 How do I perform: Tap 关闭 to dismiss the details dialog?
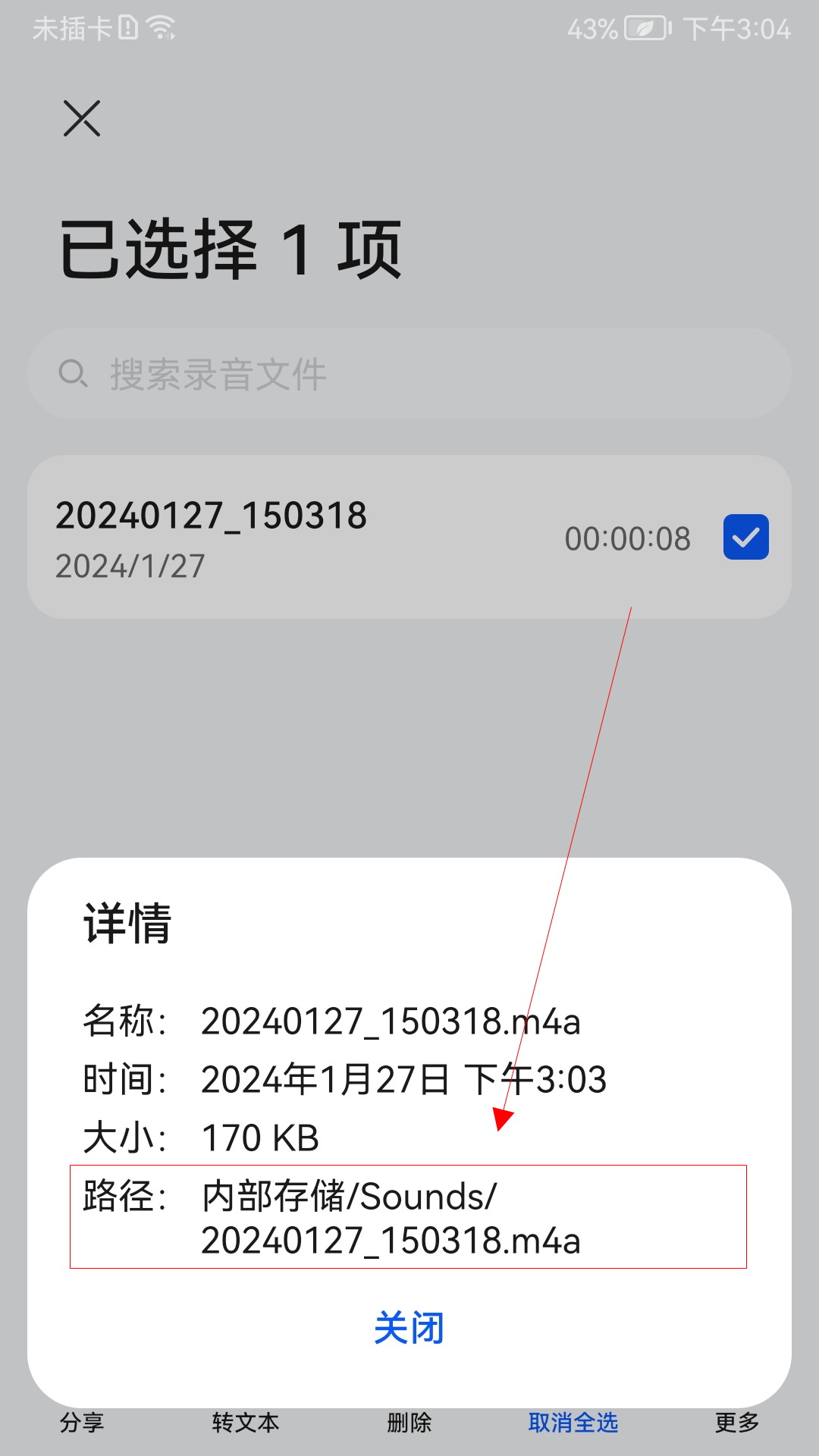coord(409,1329)
